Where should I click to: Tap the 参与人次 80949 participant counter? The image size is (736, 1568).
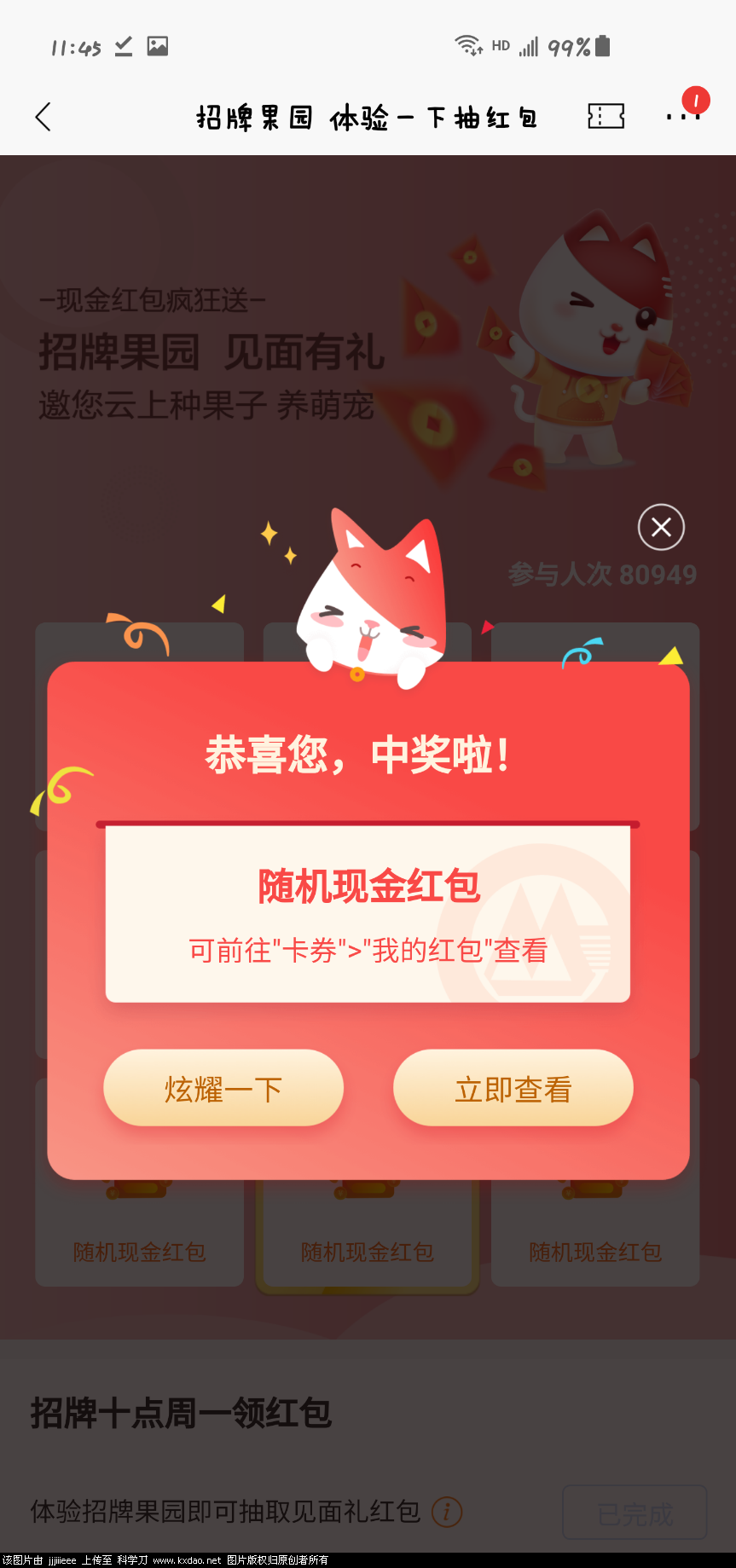pyautogui.click(x=604, y=574)
